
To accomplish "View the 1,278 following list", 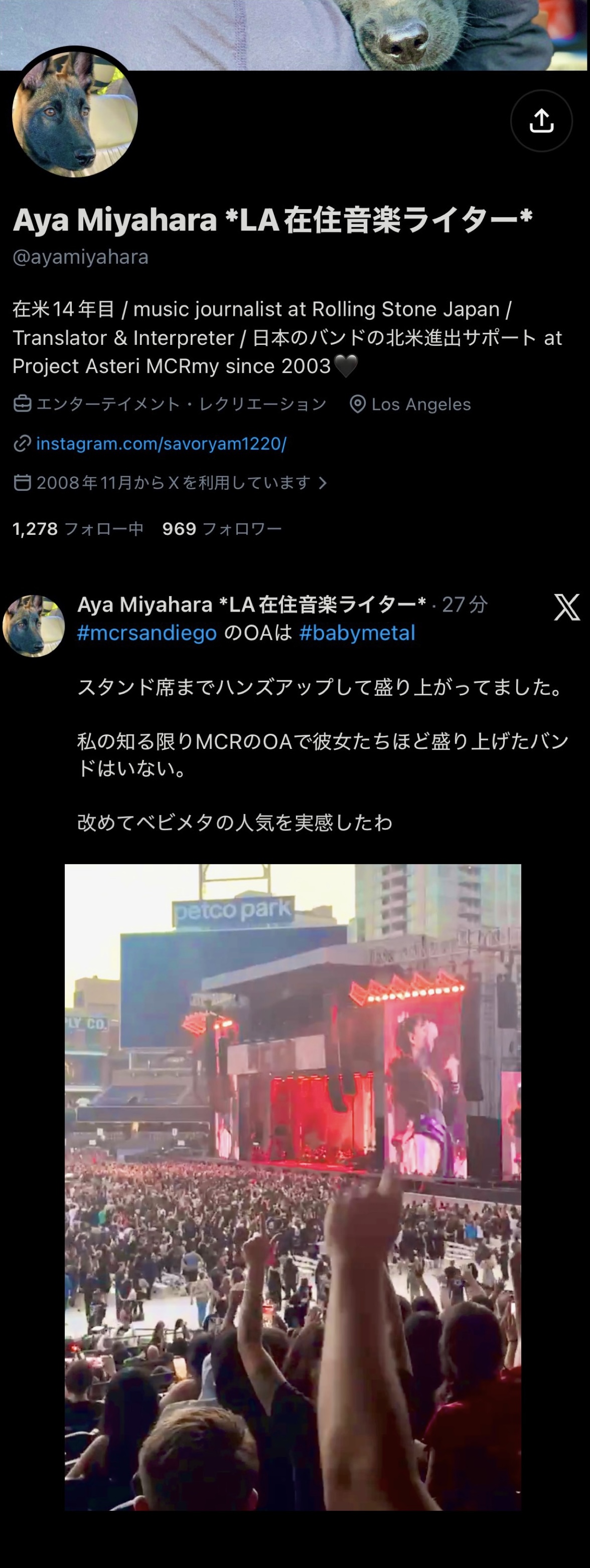I will point(78,528).
